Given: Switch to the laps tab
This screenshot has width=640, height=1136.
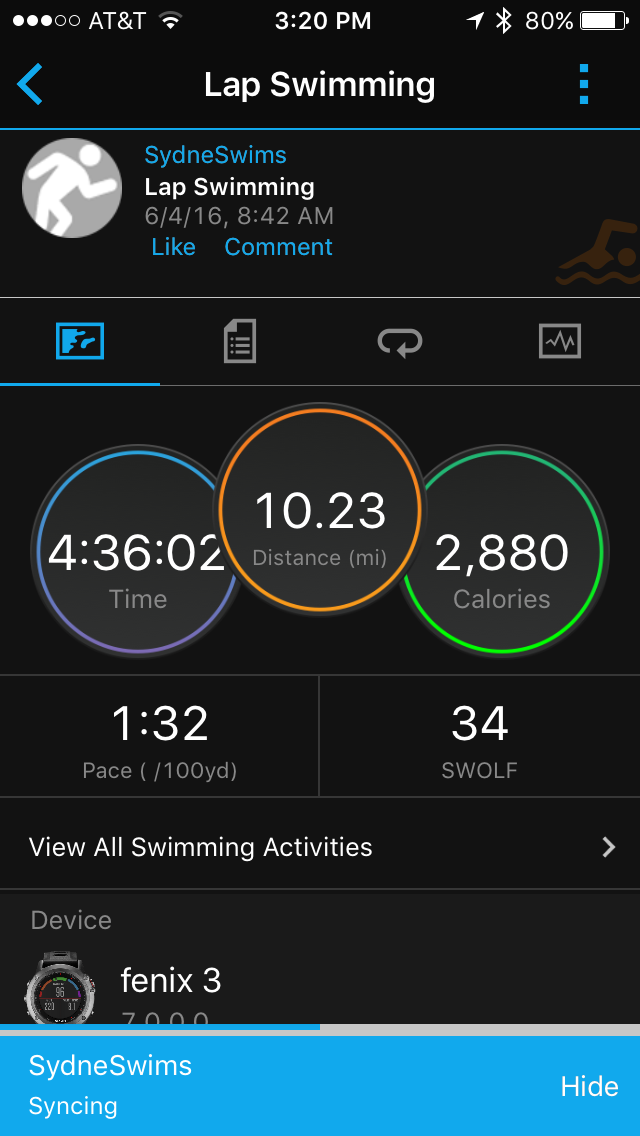Looking at the screenshot, I should 400,342.
